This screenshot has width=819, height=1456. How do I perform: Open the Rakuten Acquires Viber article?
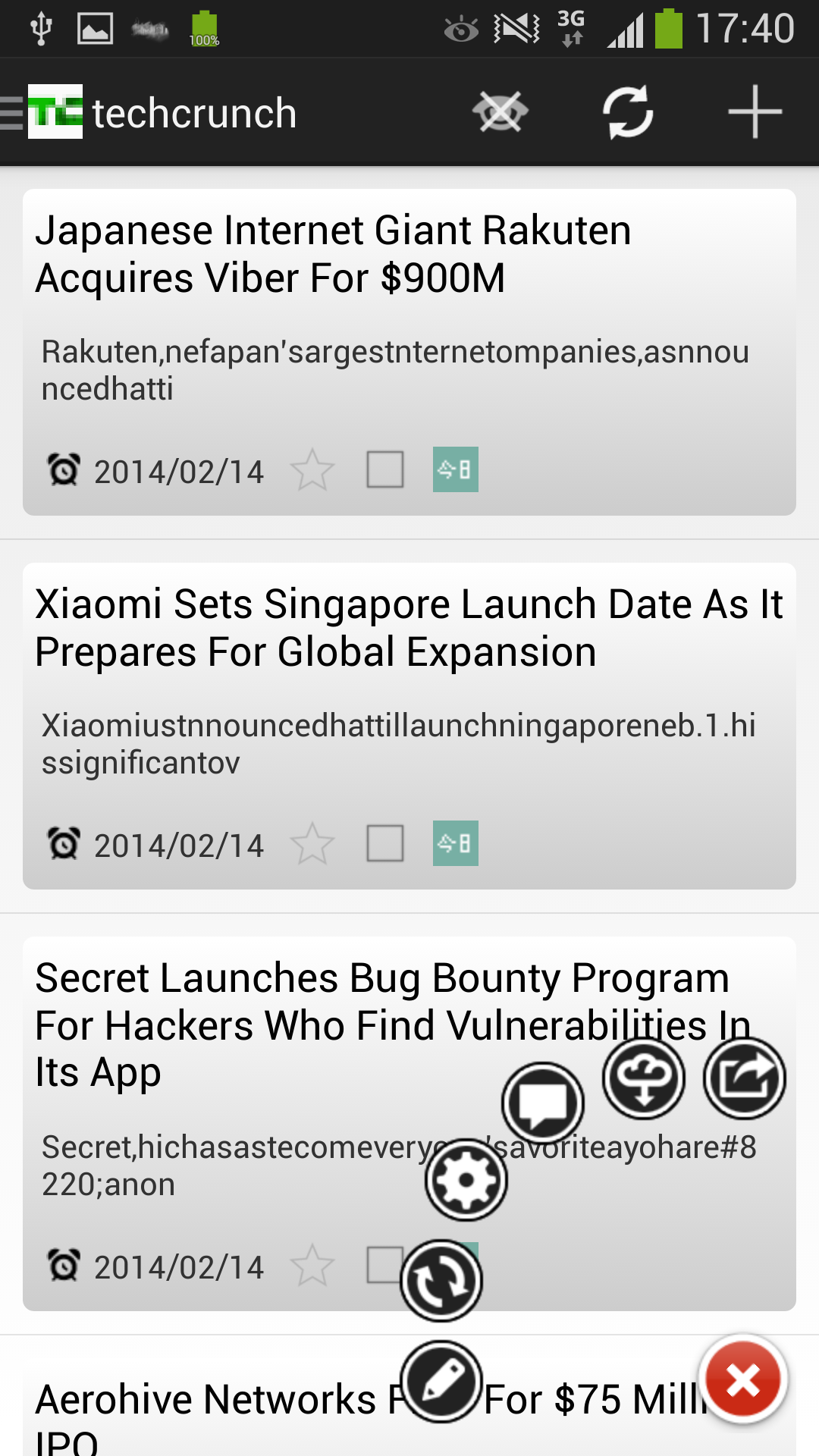(x=334, y=254)
